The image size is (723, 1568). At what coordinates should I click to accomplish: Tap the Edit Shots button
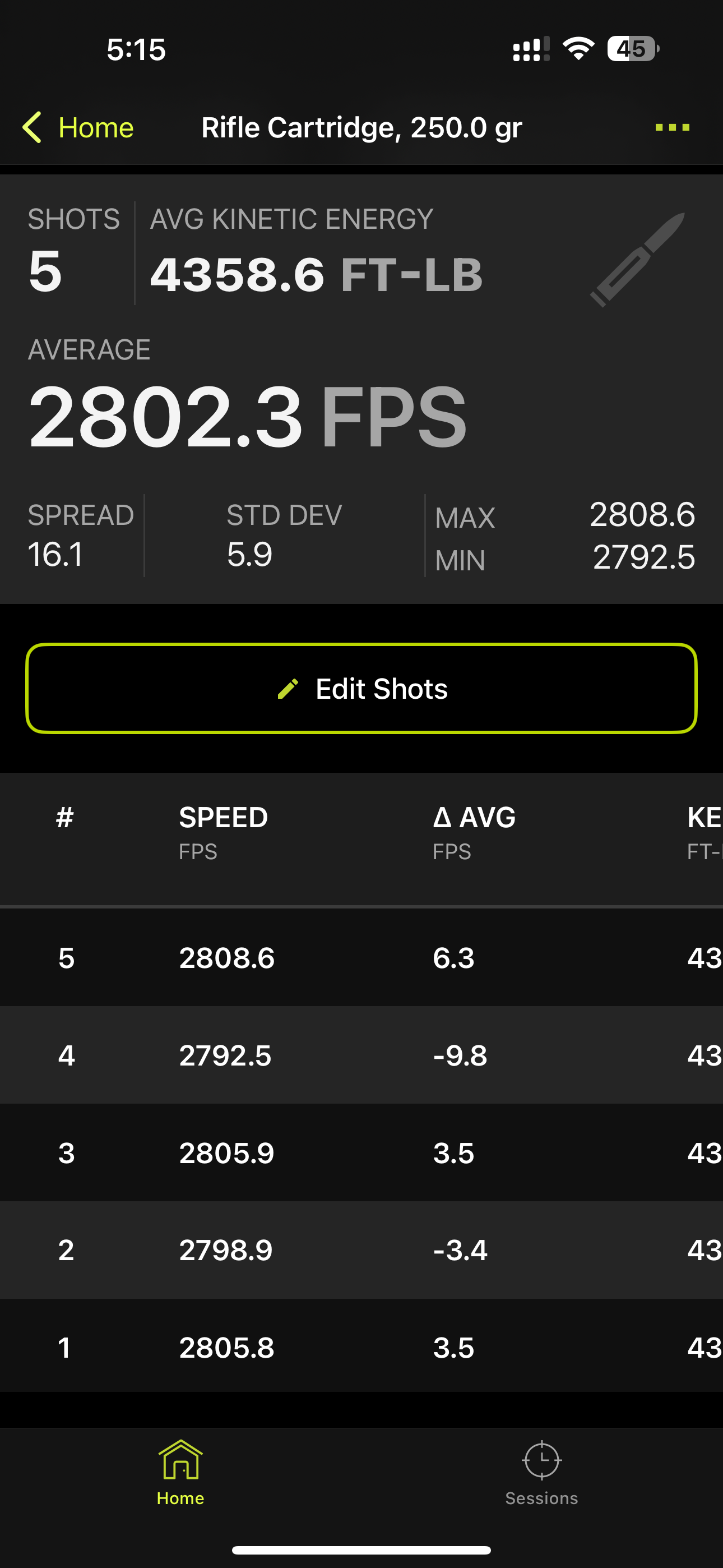click(x=361, y=689)
